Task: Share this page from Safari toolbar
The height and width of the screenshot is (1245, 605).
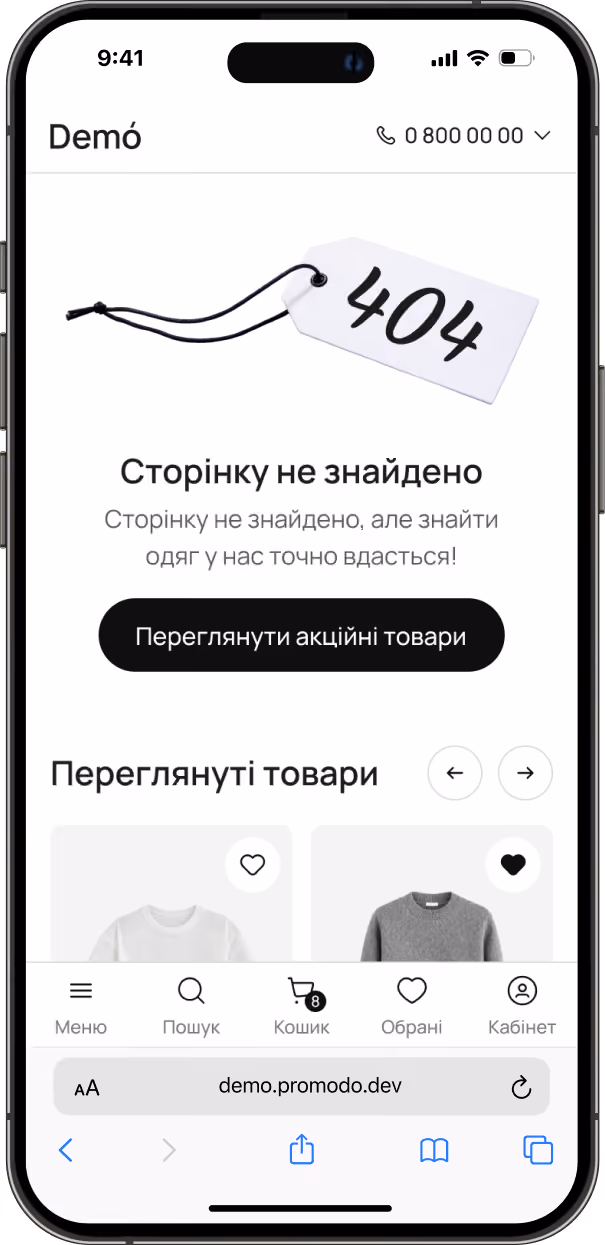Action: click(x=302, y=1149)
